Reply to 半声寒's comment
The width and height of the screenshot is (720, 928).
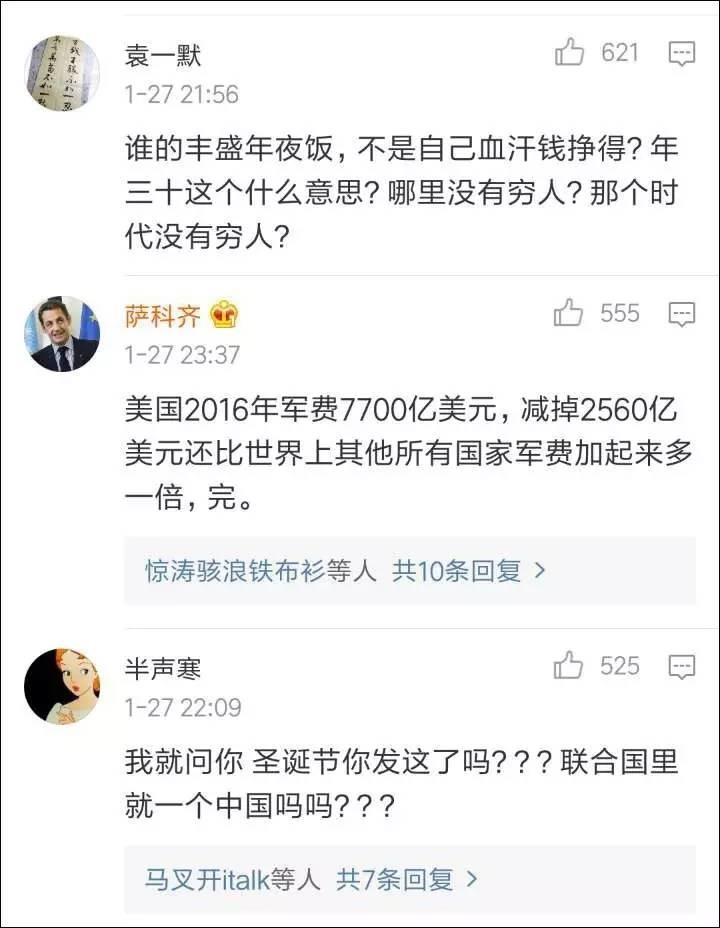click(682, 667)
